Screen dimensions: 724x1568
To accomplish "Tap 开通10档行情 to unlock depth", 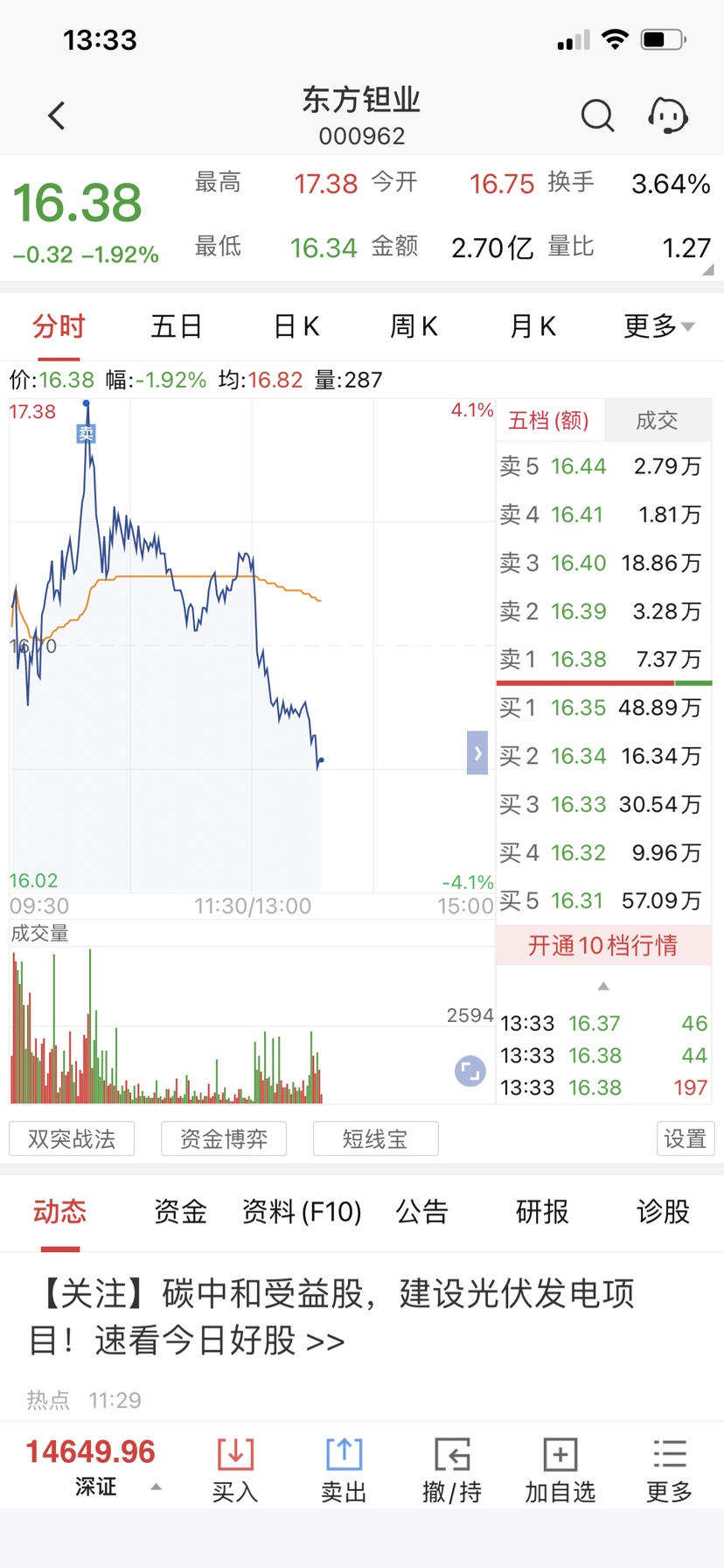I will pyautogui.click(x=603, y=945).
